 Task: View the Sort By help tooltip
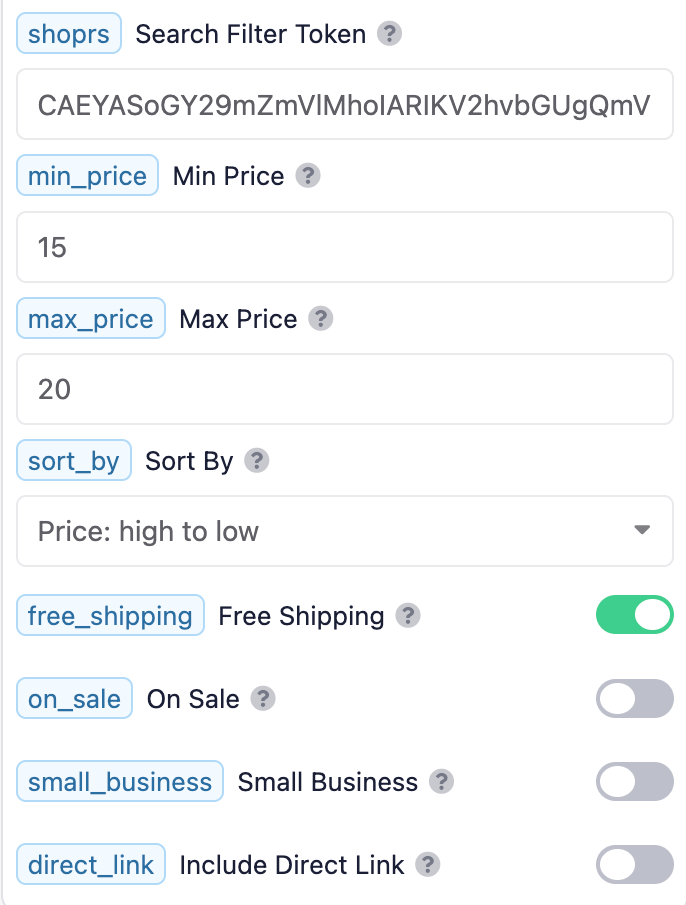tap(257, 461)
